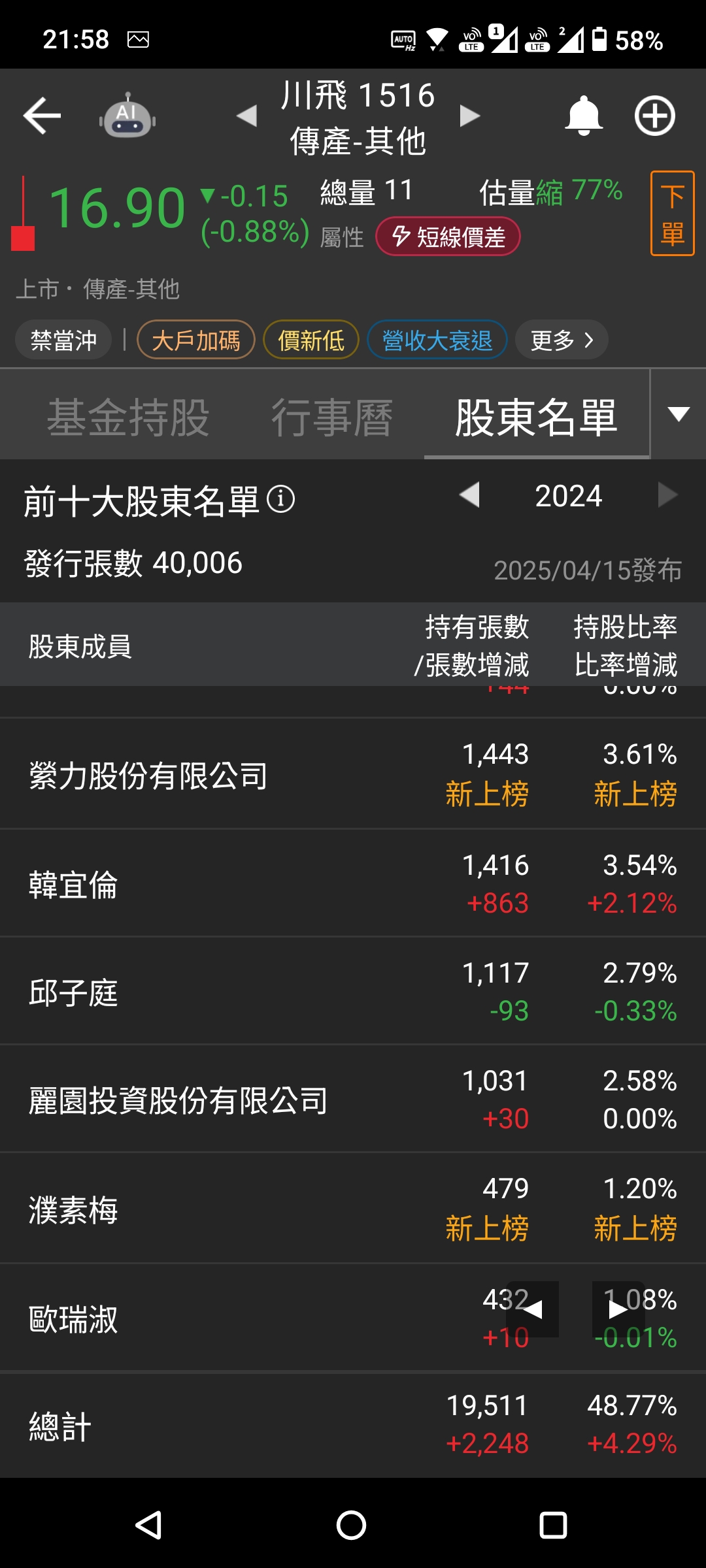Add 川飛 to the watchlist with the plus icon
The width and height of the screenshot is (706, 1568).
[x=654, y=116]
